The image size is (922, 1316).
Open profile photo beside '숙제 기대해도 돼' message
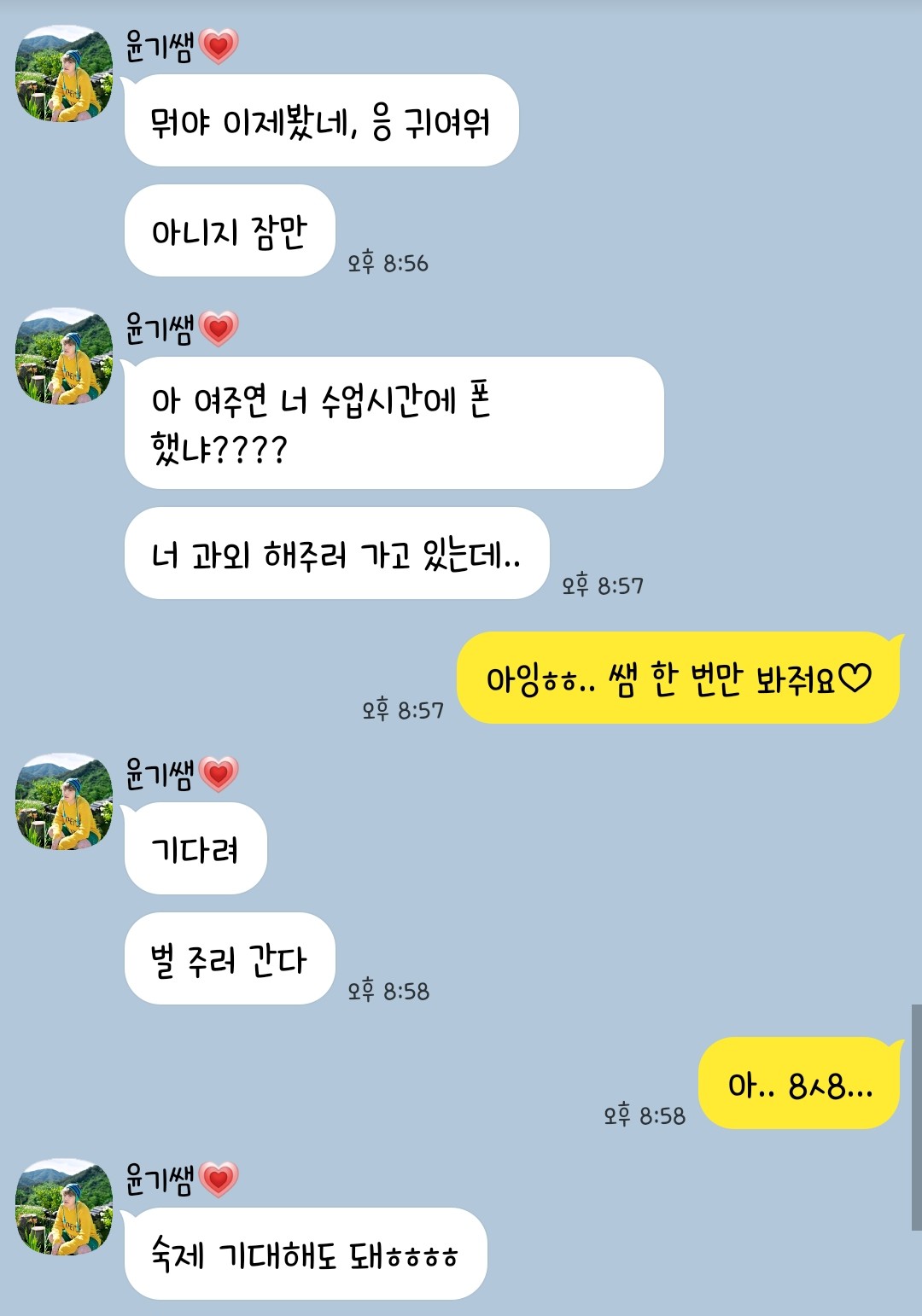tap(64, 1207)
